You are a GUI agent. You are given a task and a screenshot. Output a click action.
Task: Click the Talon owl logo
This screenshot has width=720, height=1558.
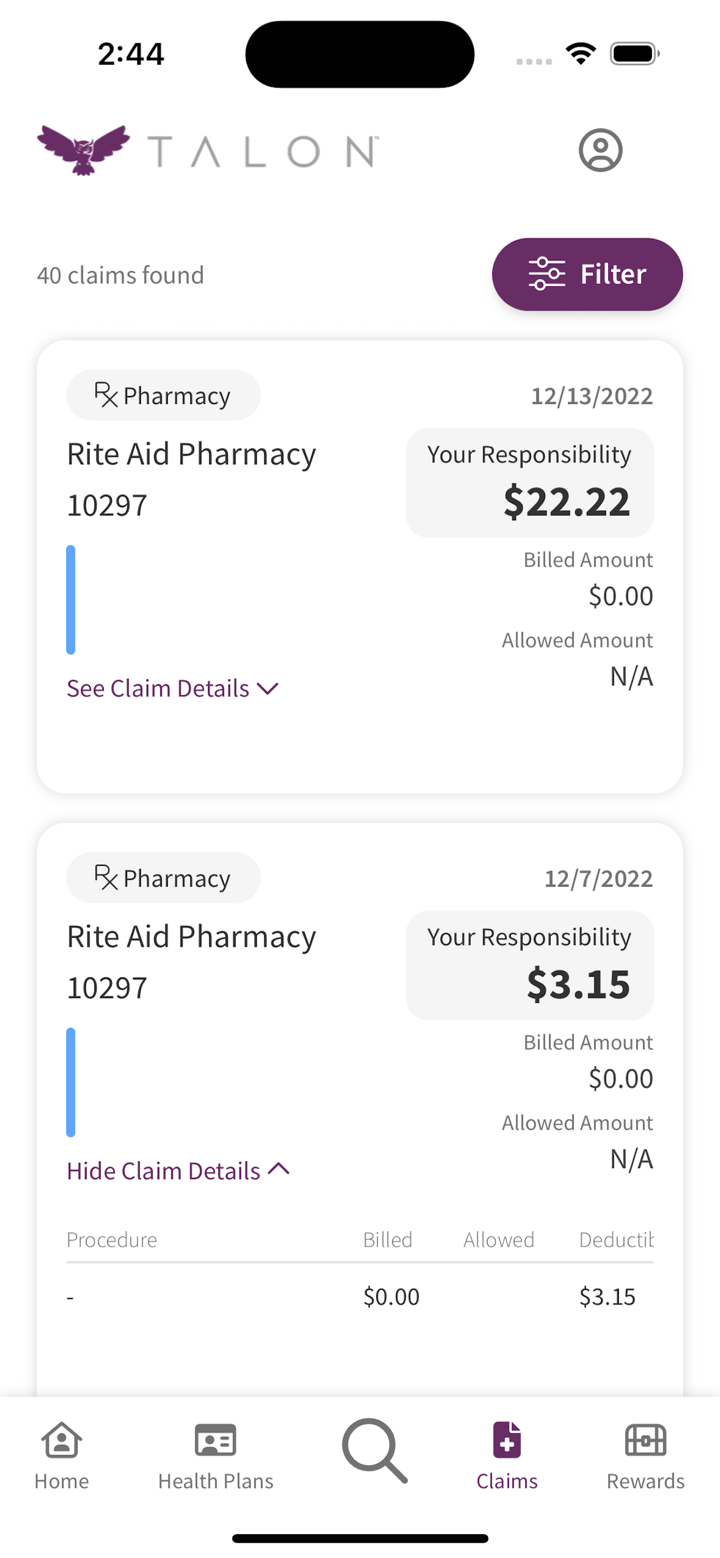pos(83,149)
